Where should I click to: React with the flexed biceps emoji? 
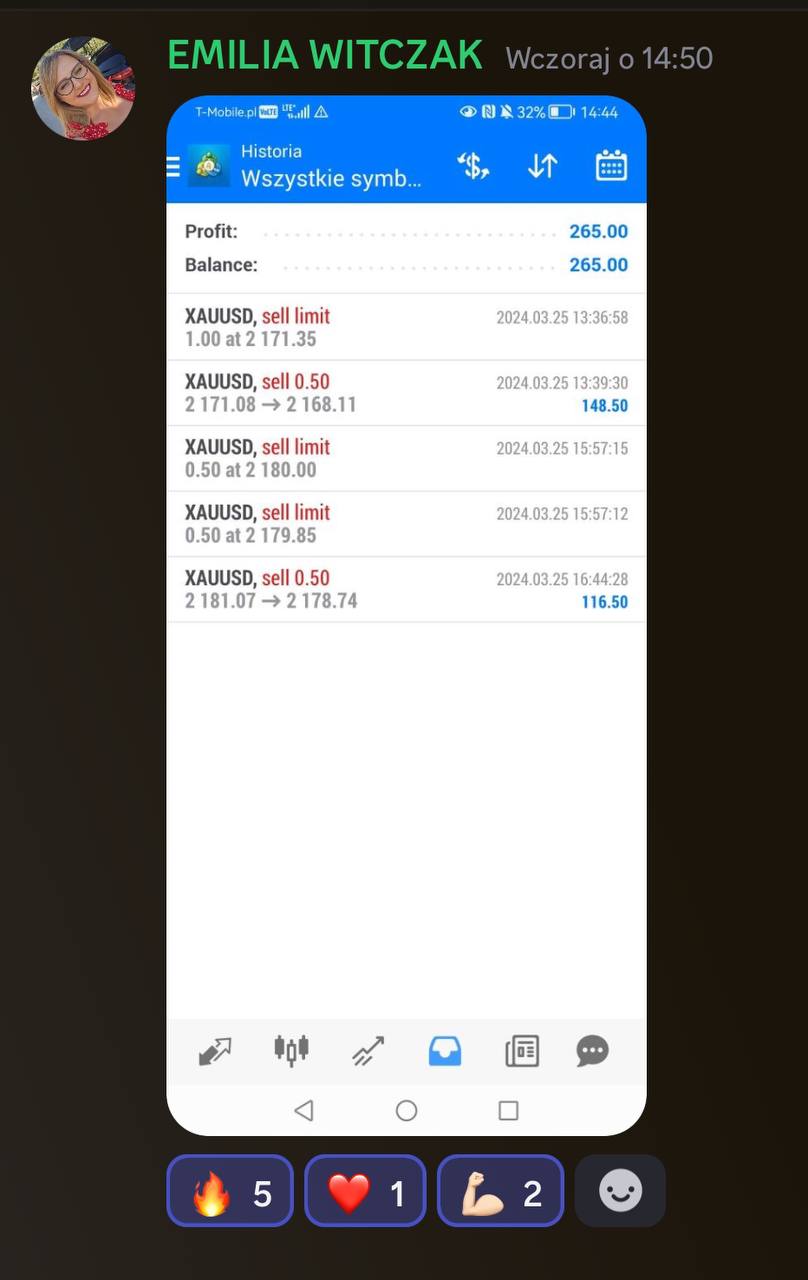pos(500,1191)
